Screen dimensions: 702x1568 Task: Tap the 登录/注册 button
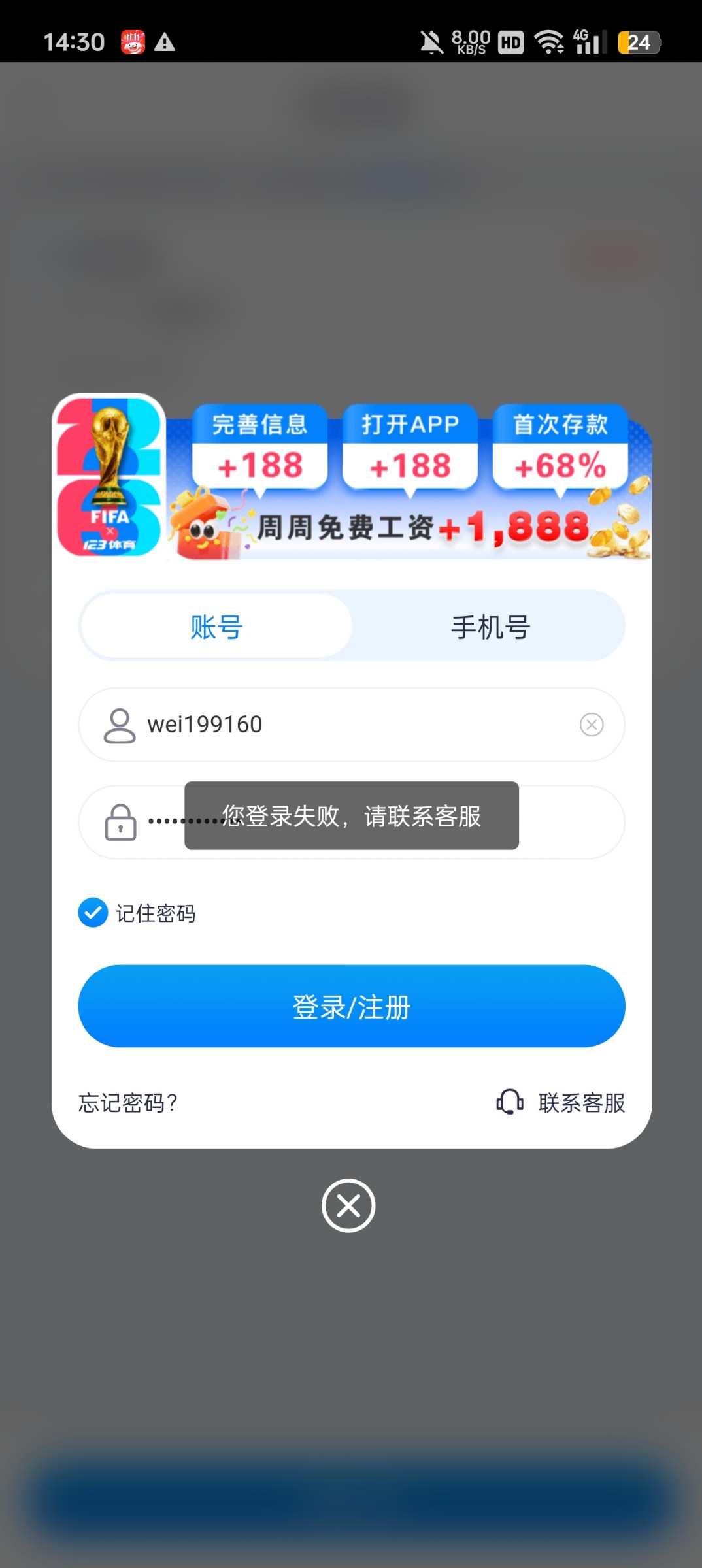[352, 1006]
